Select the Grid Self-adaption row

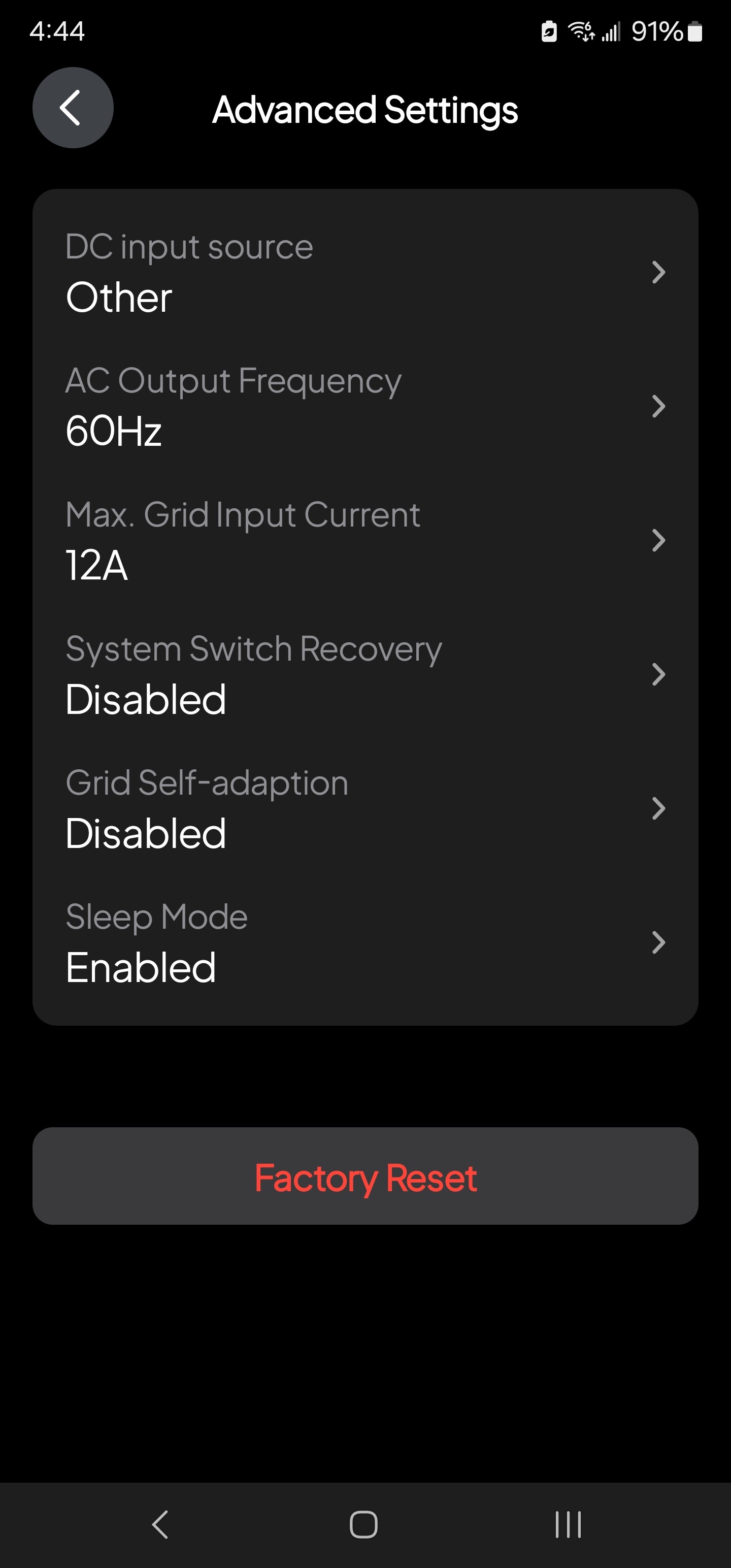pyautogui.click(x=365, y=808)
